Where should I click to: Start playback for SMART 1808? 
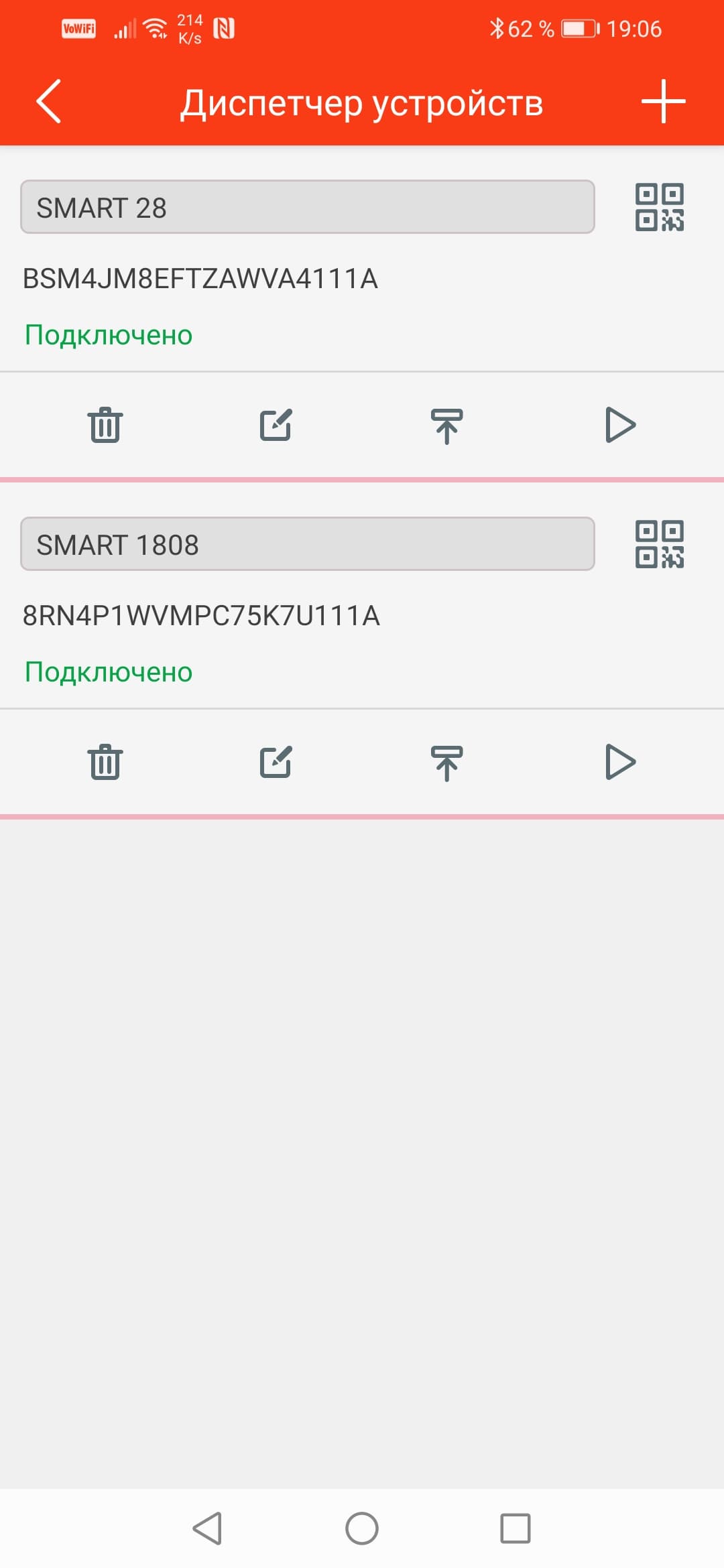point(620,762)
